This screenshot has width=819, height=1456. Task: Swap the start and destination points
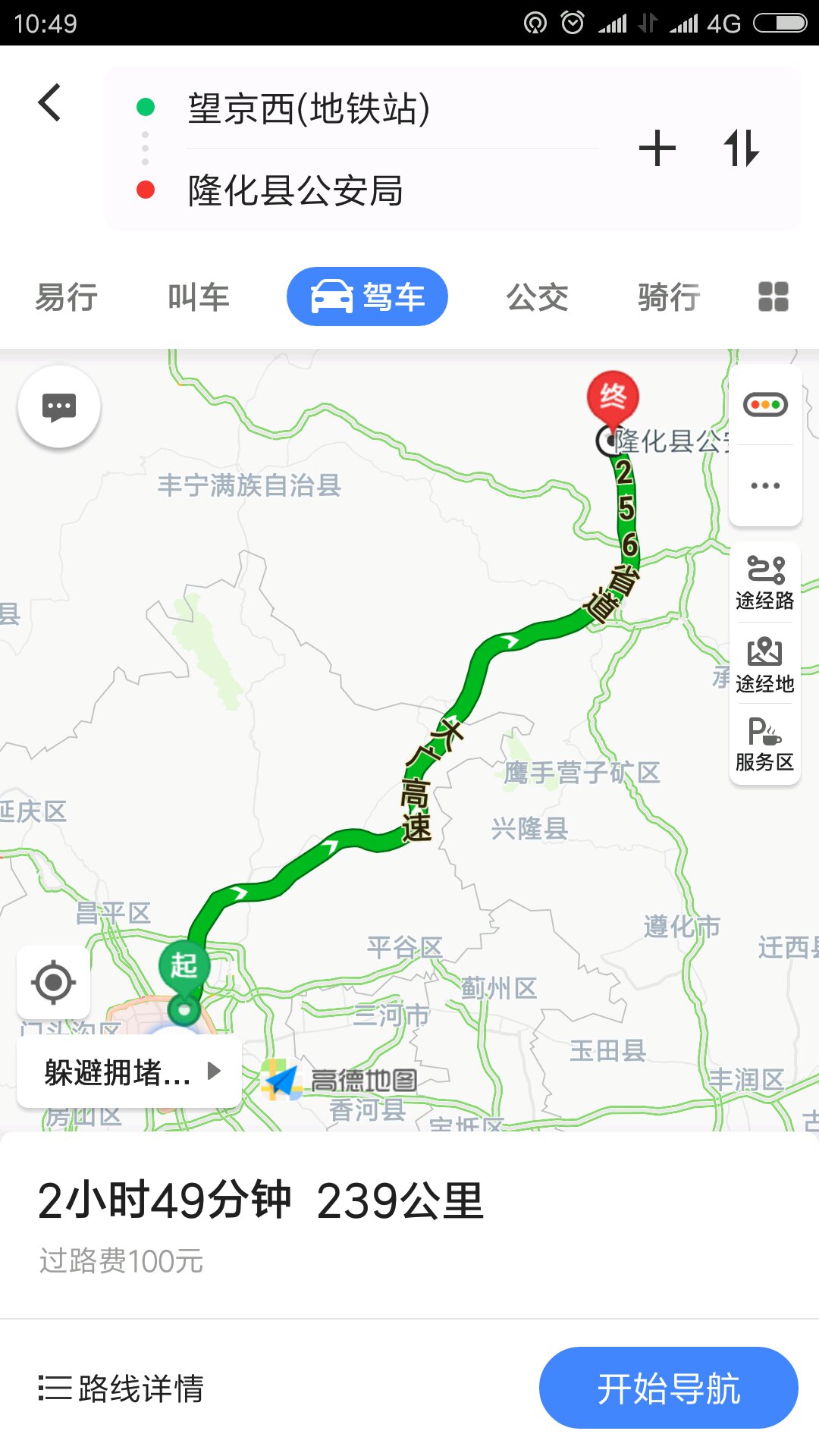tap(741, 148)
